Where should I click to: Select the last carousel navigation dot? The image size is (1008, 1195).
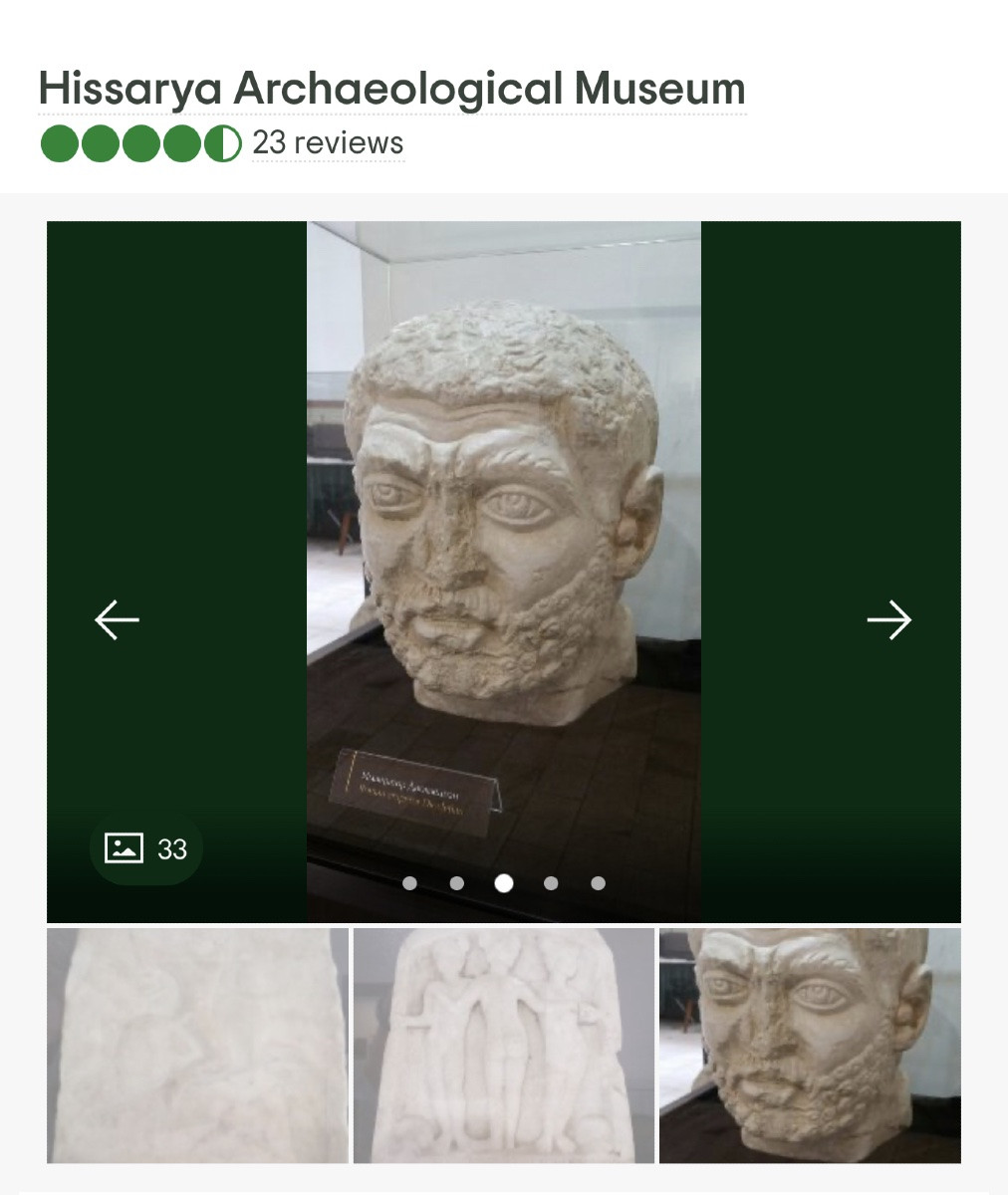[x=598, y=882]
